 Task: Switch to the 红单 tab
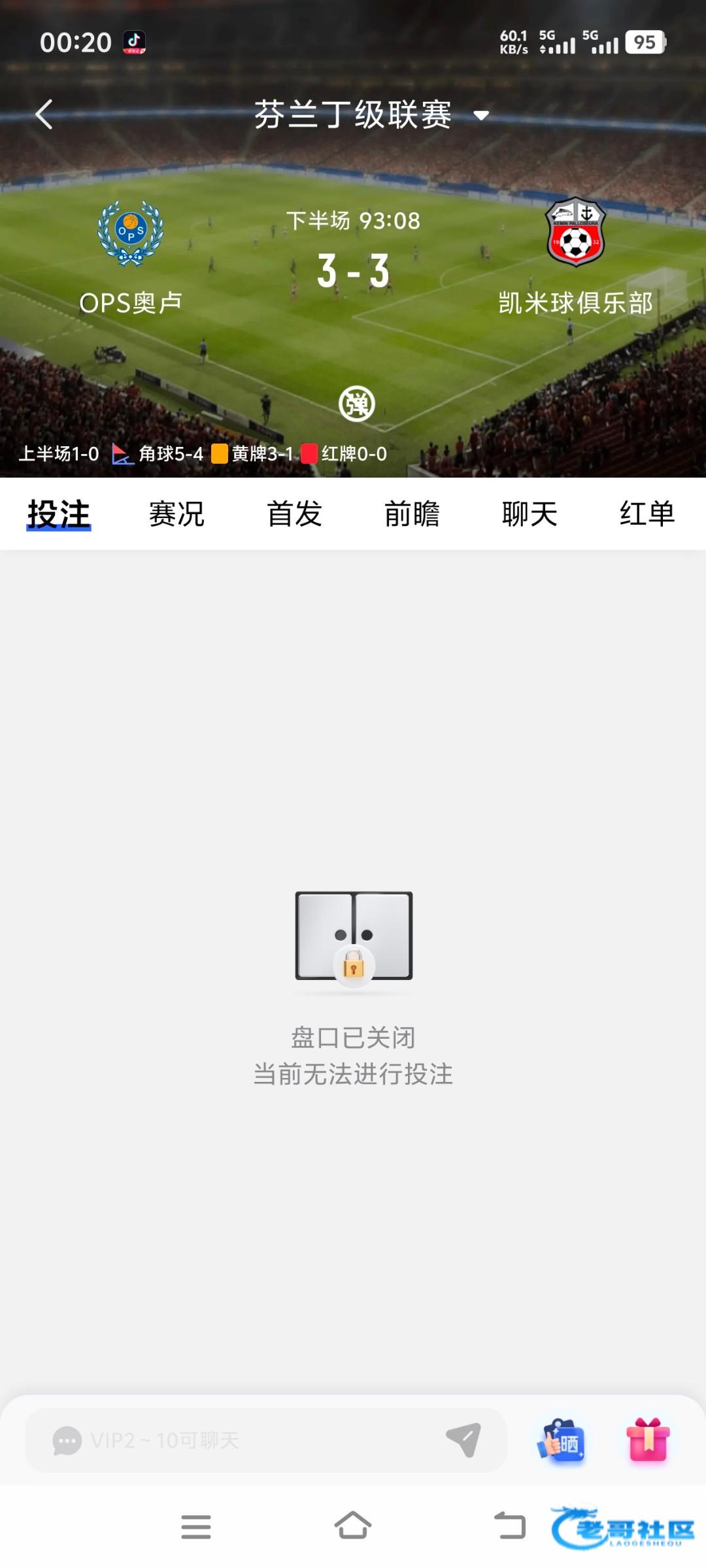pyautogui.click(x=647, y=514)
